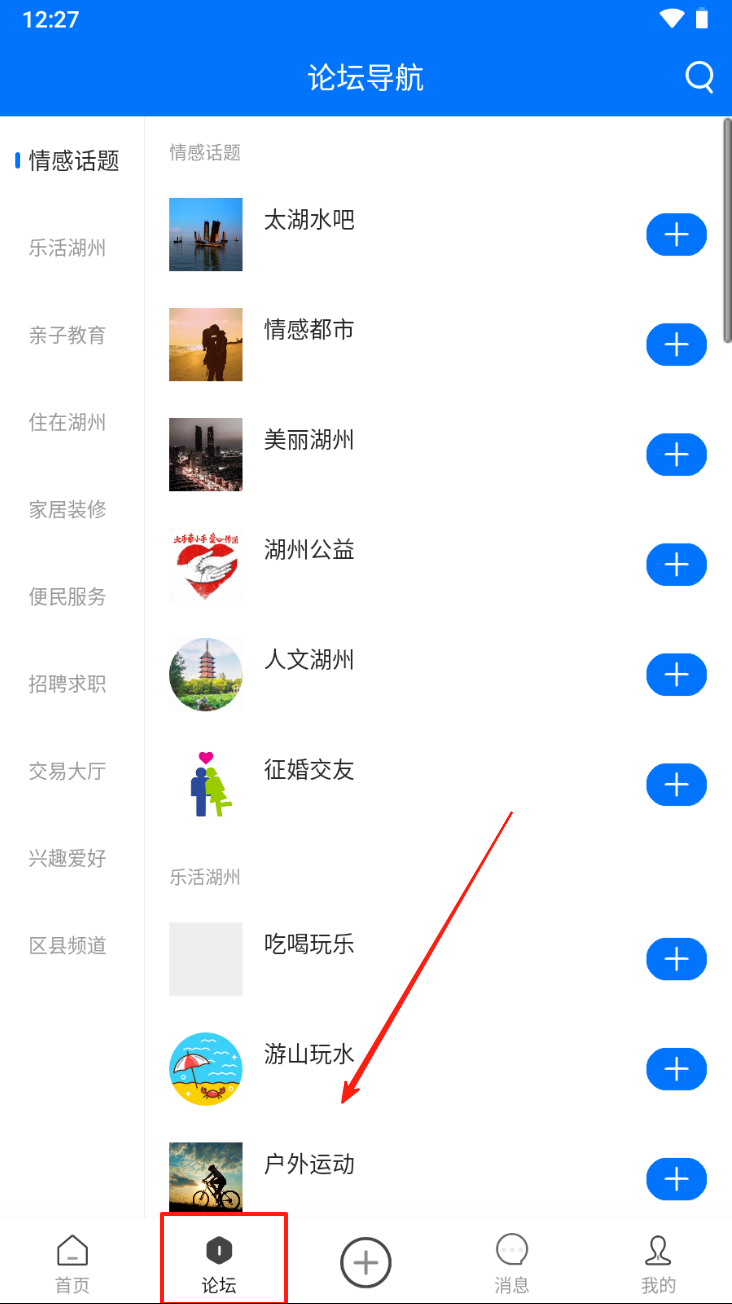Tap the plus button next to 美丽湖州

676,455
